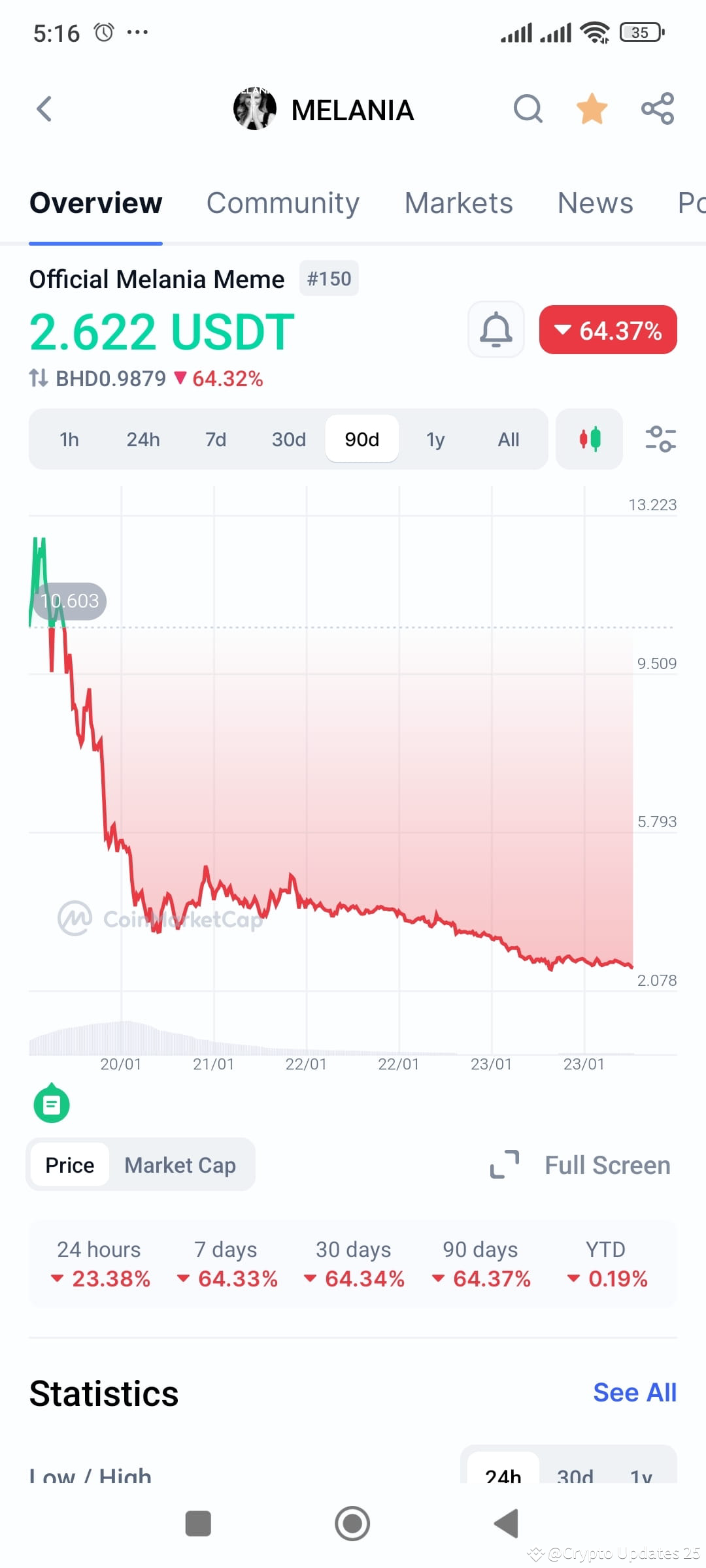Open the search for coins
Screen dimensions: 706x1568
(528, 109)
